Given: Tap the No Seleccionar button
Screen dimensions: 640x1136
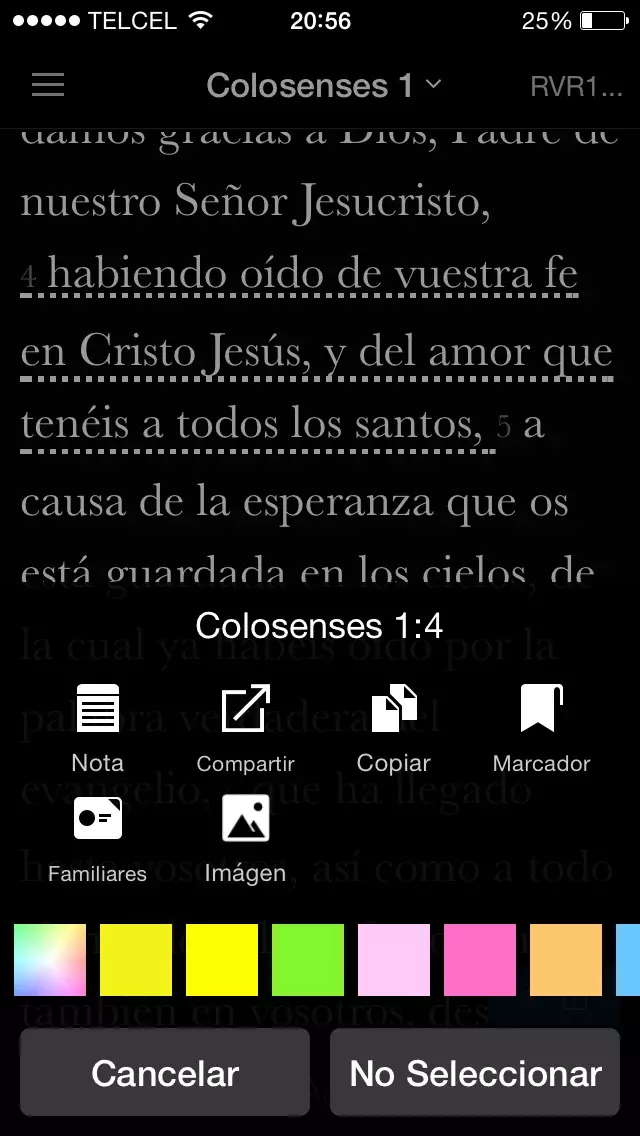Looking at the screenshot, I should click(475, 1072).
